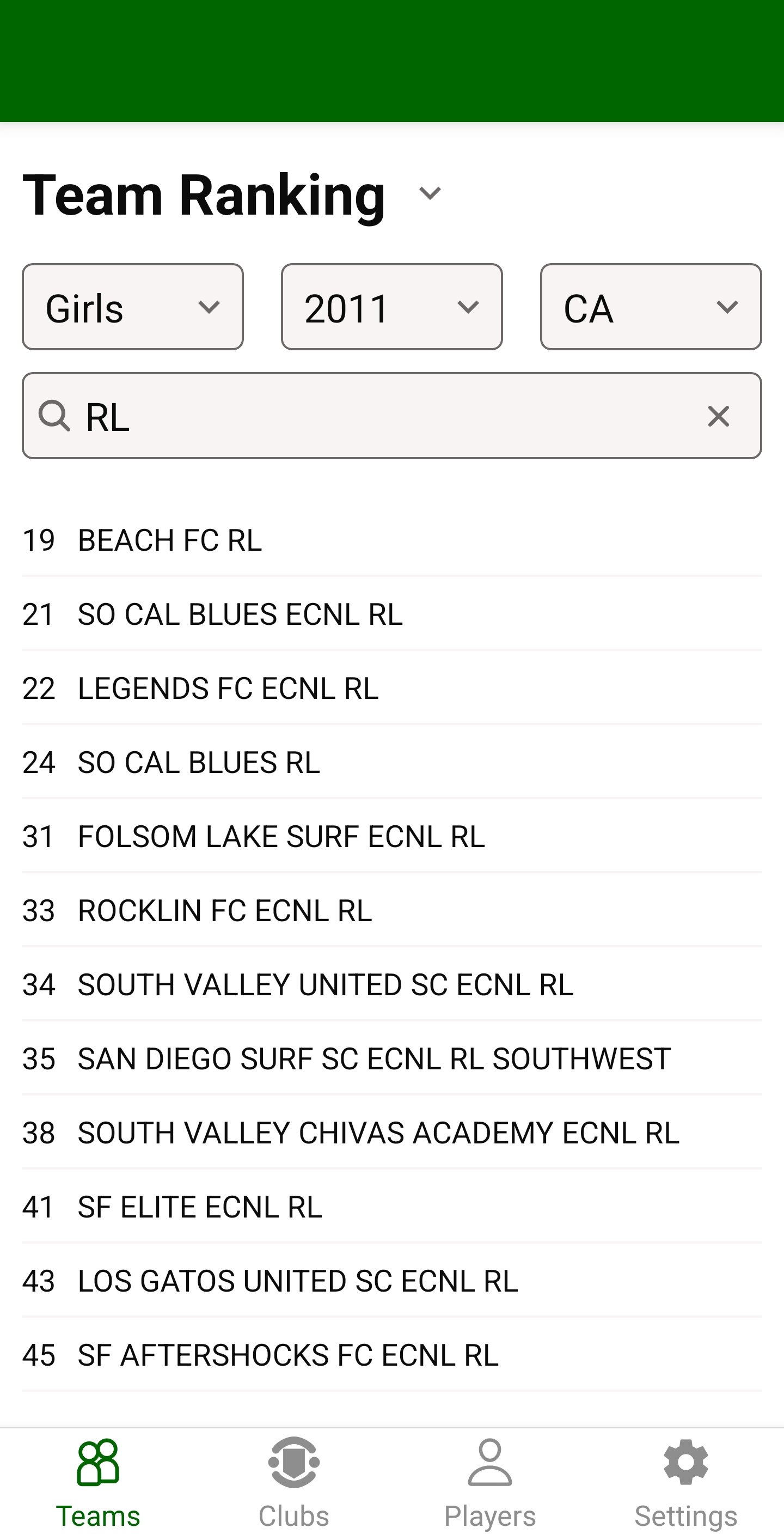
Task: View SF ELITE ECNL RL team
Action: tap(391, 1207)
